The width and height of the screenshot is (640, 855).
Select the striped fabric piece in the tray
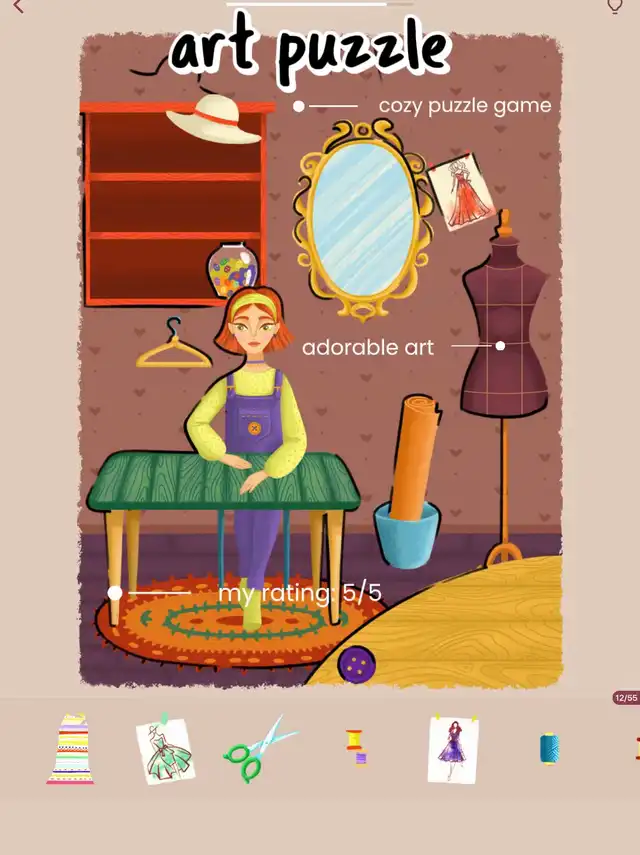(70, 748)
